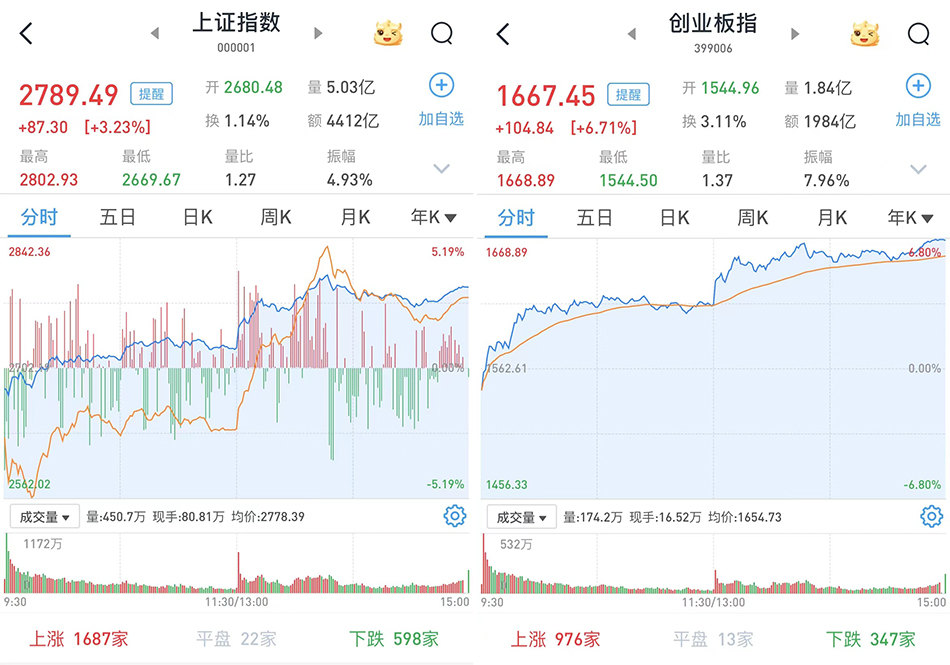Open search on the 创业板指 page
950x665 pixels.
click(x=919, y=34)
